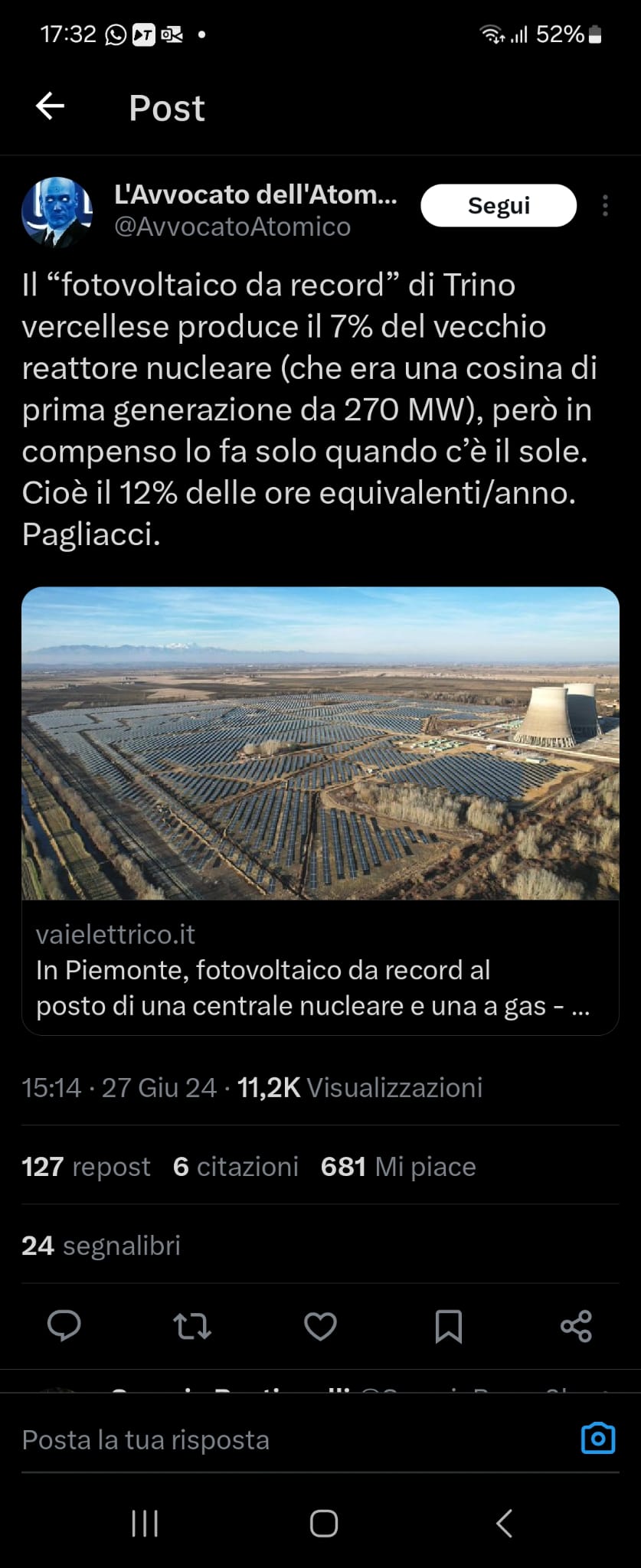Attach a photo with the camera icon
Screen dimensions: 641x1568
[598, 1438]
